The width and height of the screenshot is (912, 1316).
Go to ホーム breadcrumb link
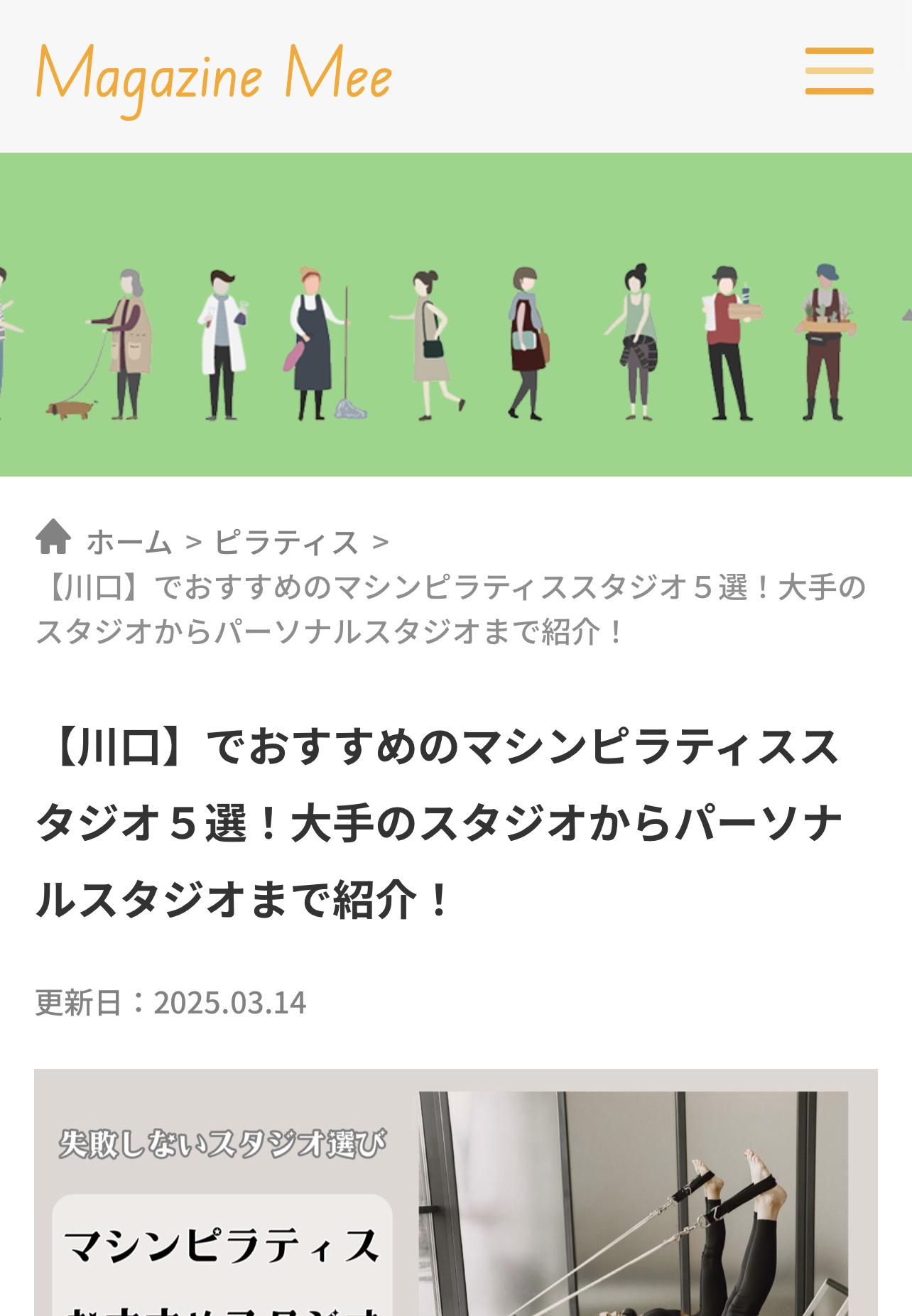pyautogui.click(x=129, y=542)
